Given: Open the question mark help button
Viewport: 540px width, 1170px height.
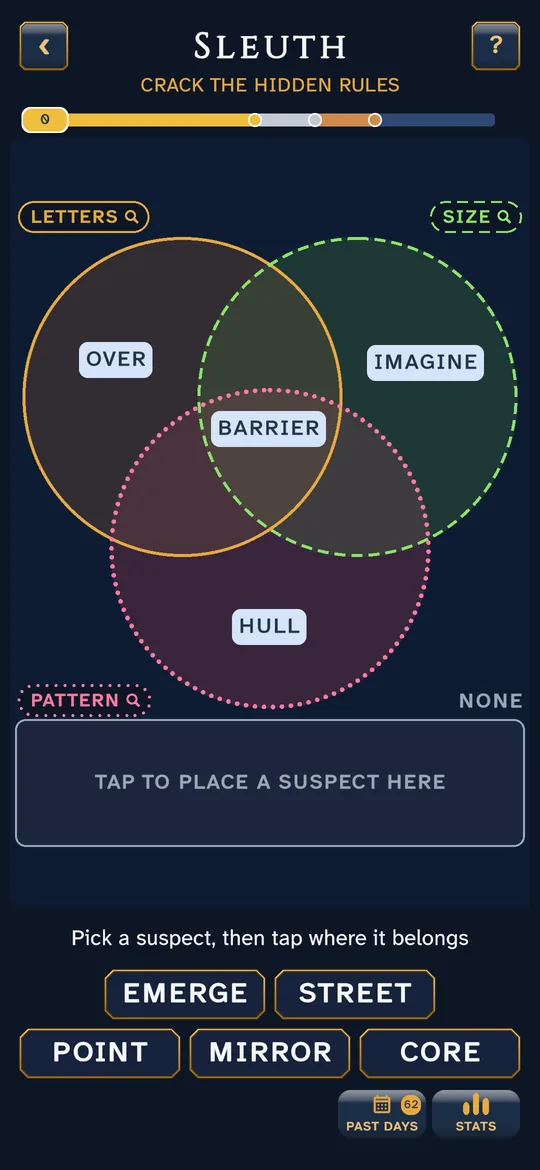Looking at the screenshot, I should coord(495,46).
